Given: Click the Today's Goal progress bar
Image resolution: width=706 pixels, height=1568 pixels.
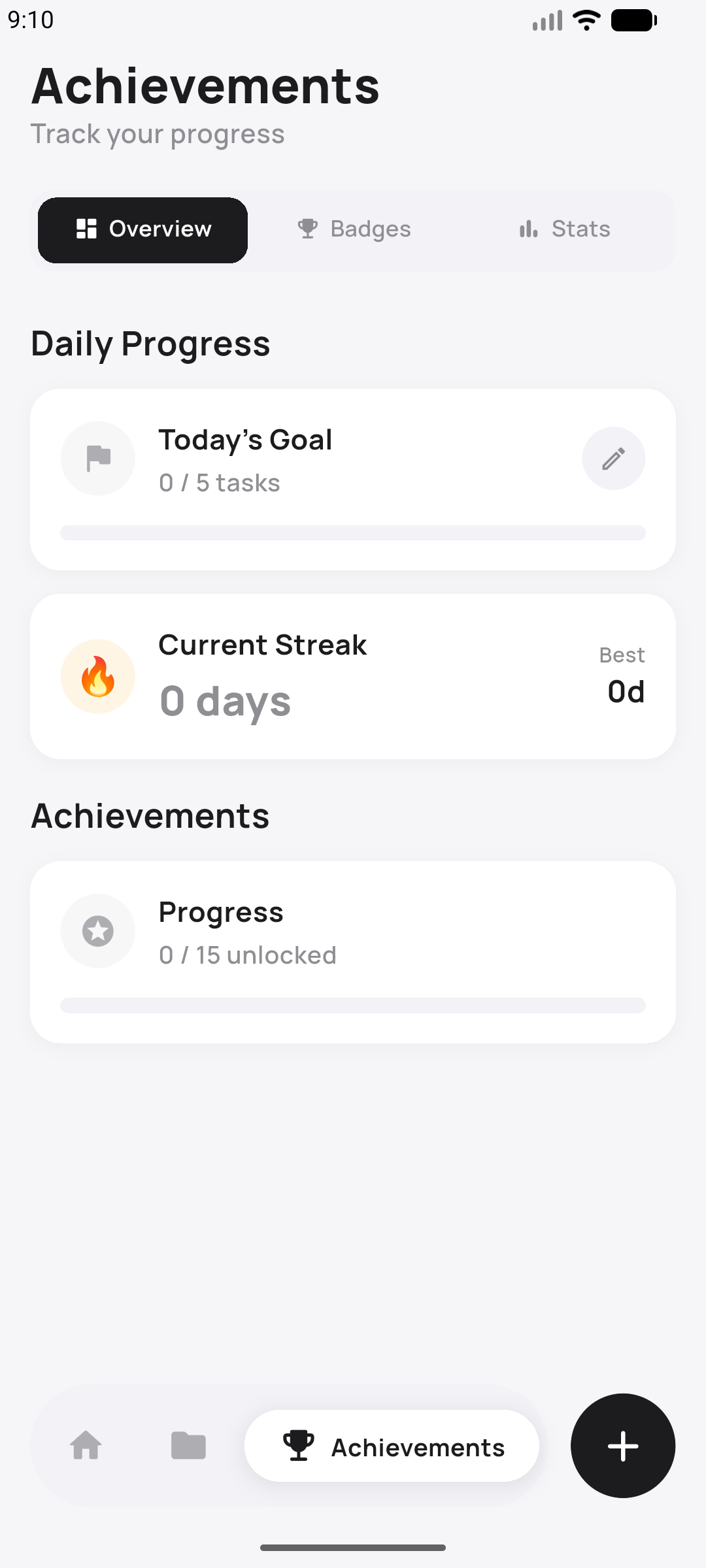Looking at the screenshot, I should pos(353,533).
